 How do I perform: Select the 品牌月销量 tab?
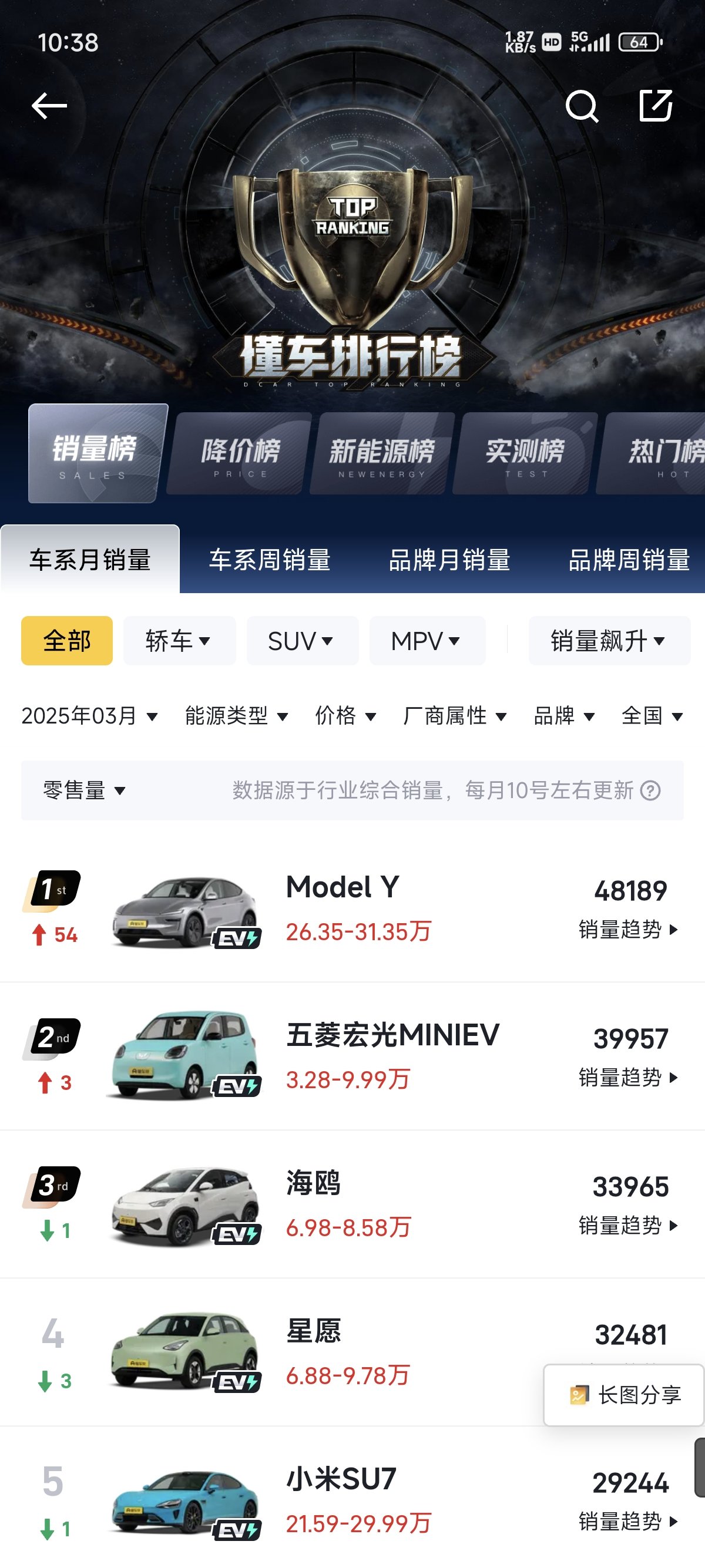click(x=449, y=560)
